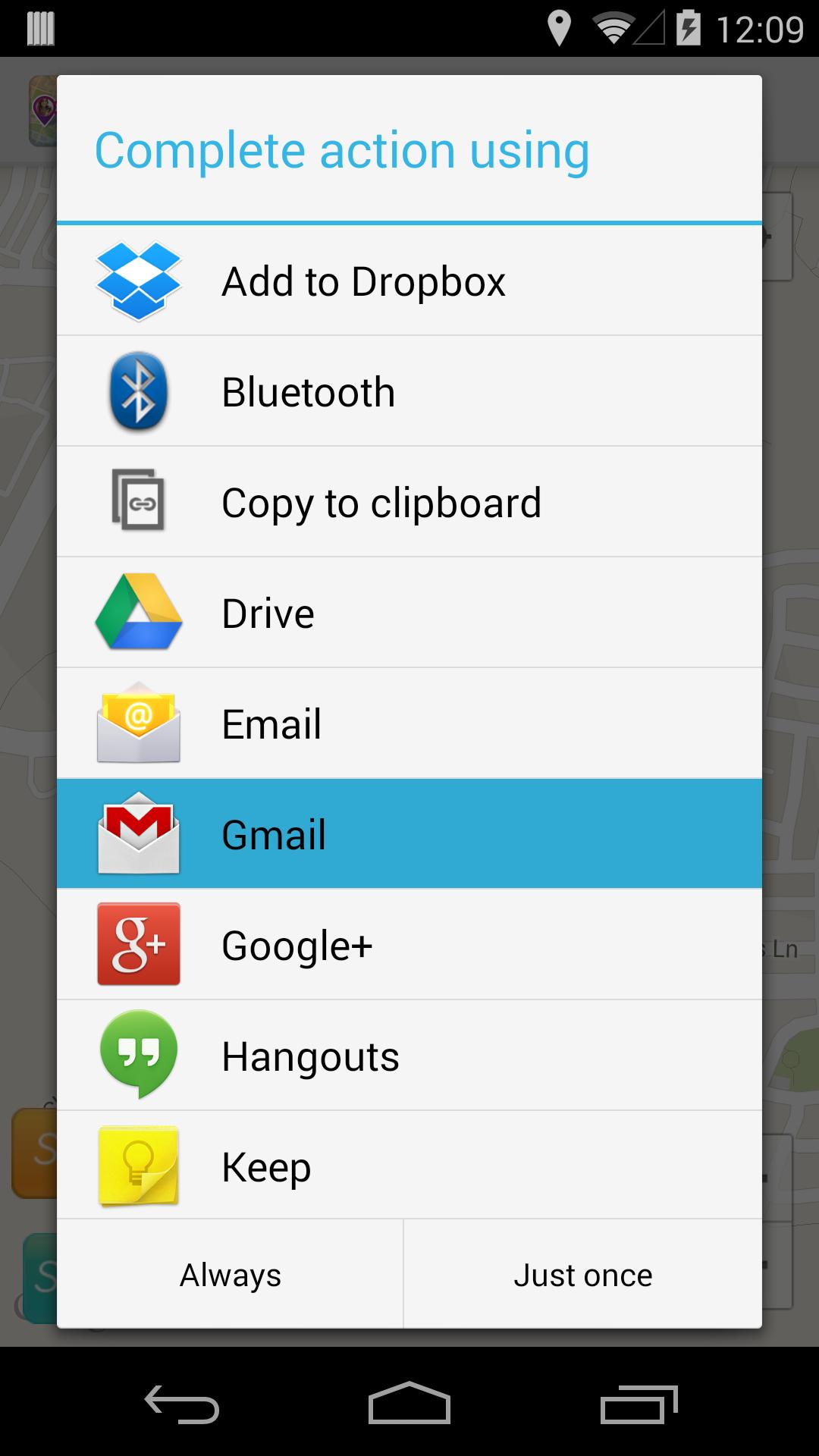Pick Copy to clipboard
The width and height of the screenshot is (819, 1456).
pos(409,503)
